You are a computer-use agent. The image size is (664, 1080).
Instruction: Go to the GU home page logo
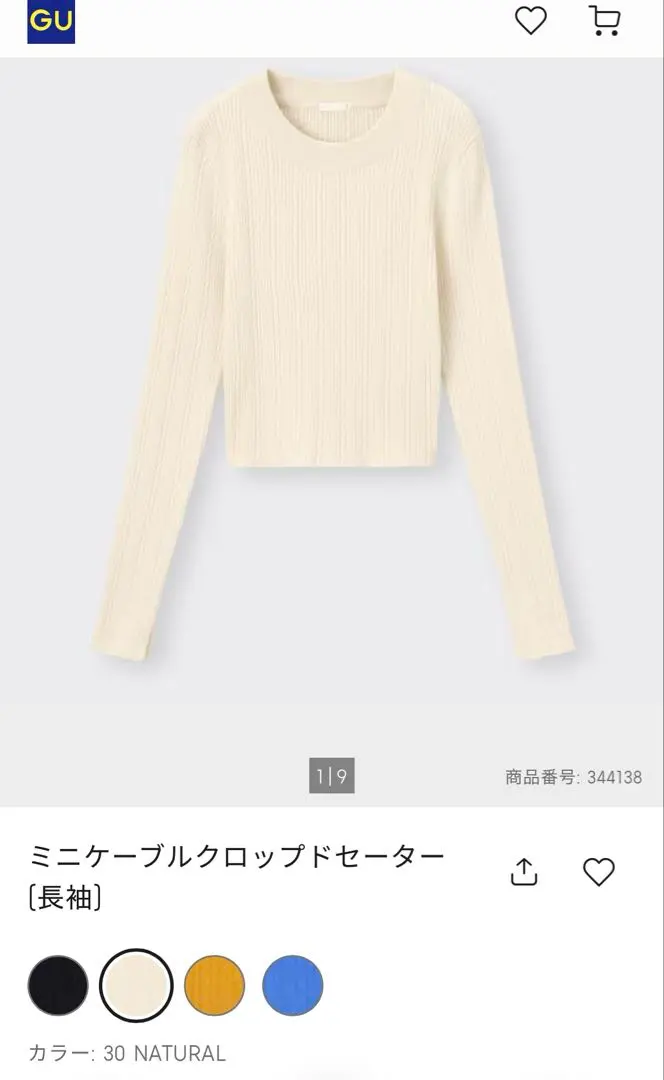51,22
